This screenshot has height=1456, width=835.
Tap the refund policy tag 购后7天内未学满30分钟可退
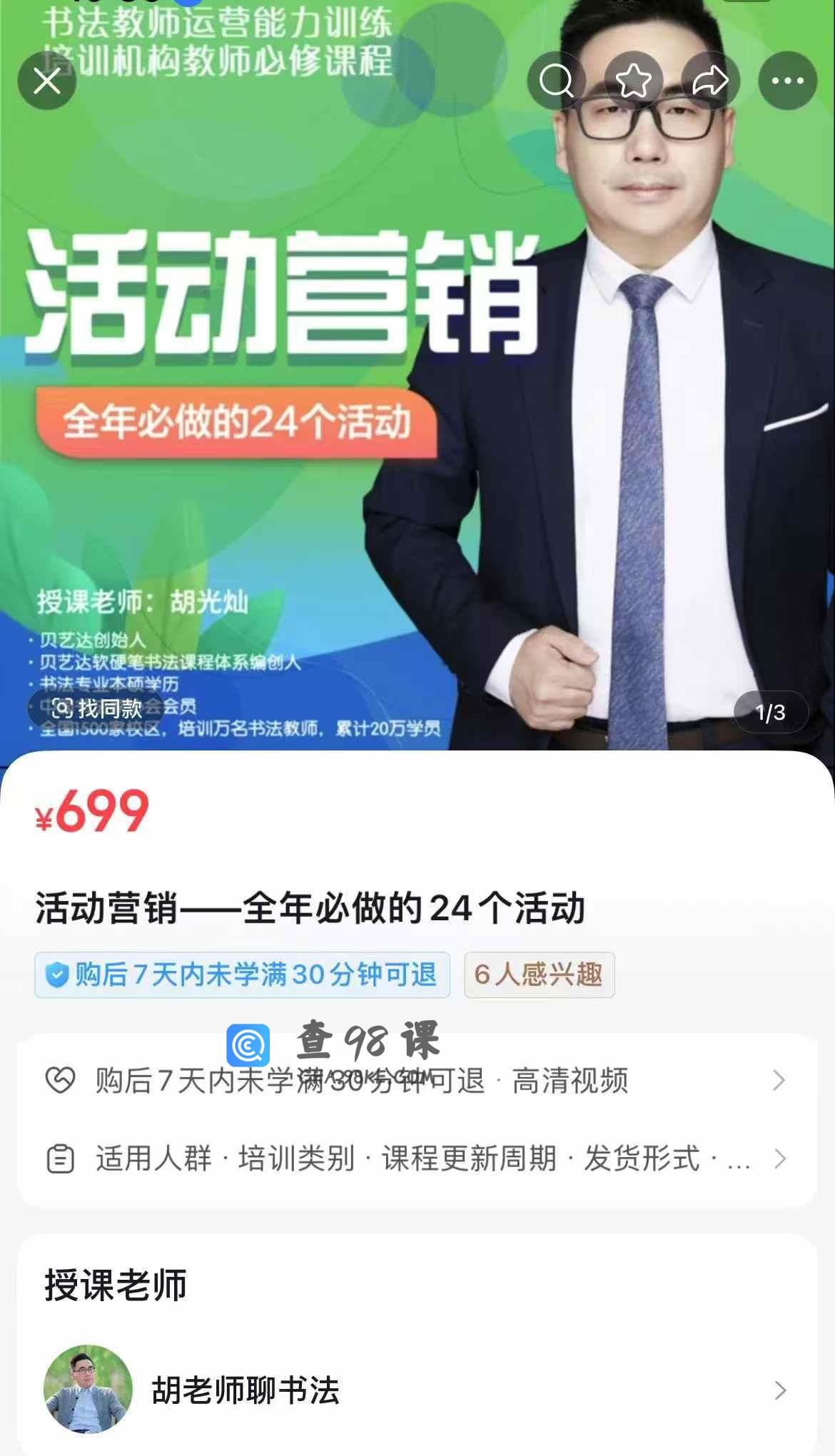click(242, 974)
